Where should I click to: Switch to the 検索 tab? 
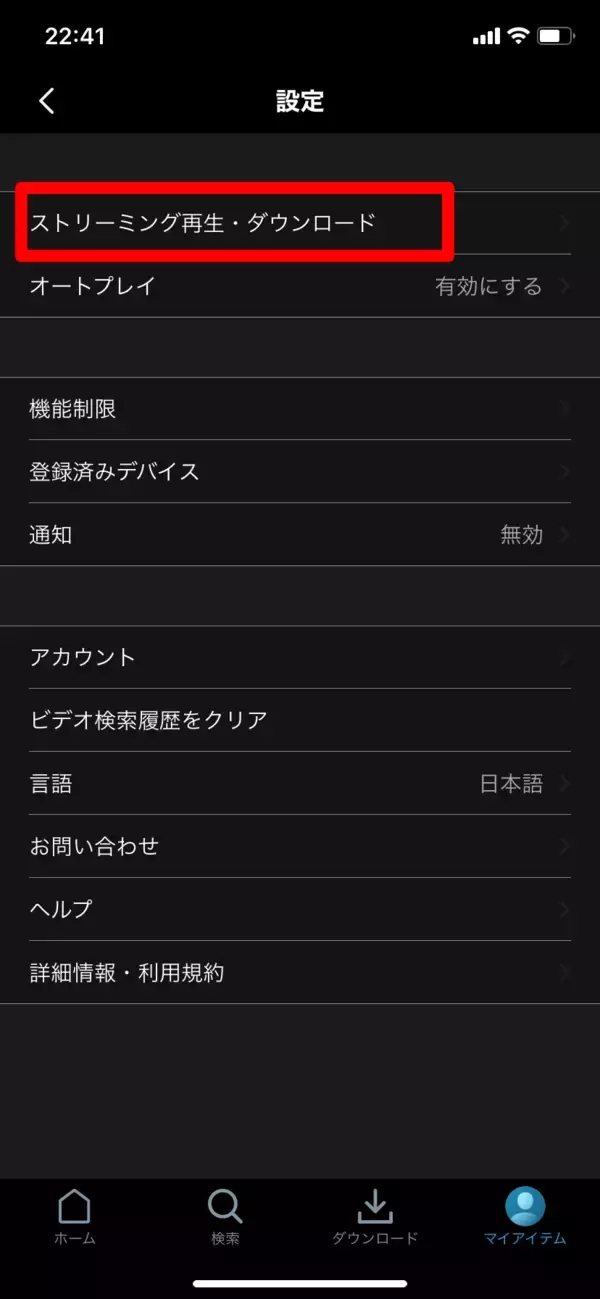click(x=225, y=1217)
